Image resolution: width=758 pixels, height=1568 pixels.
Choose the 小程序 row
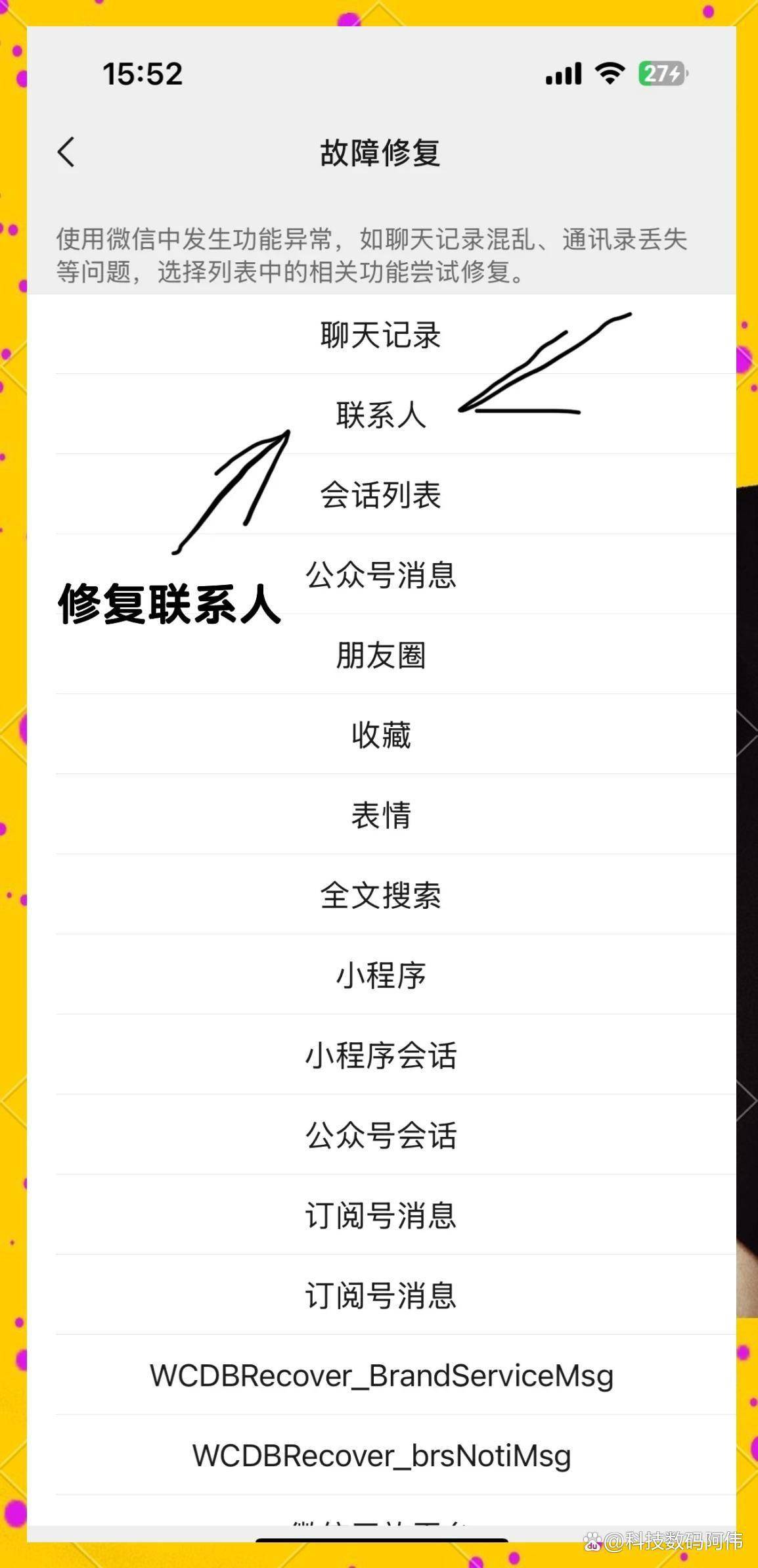tap(380, 975)
